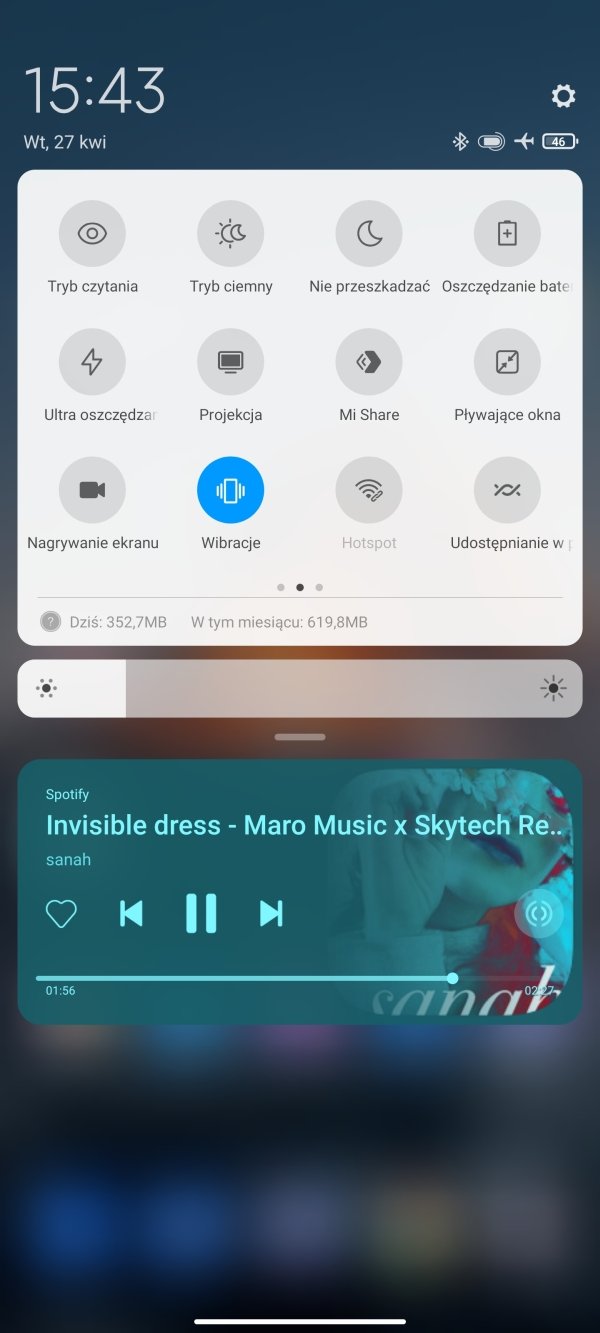The image size is (600, 1333).
Task: Enable Tryb czytania
Action: 92,234
